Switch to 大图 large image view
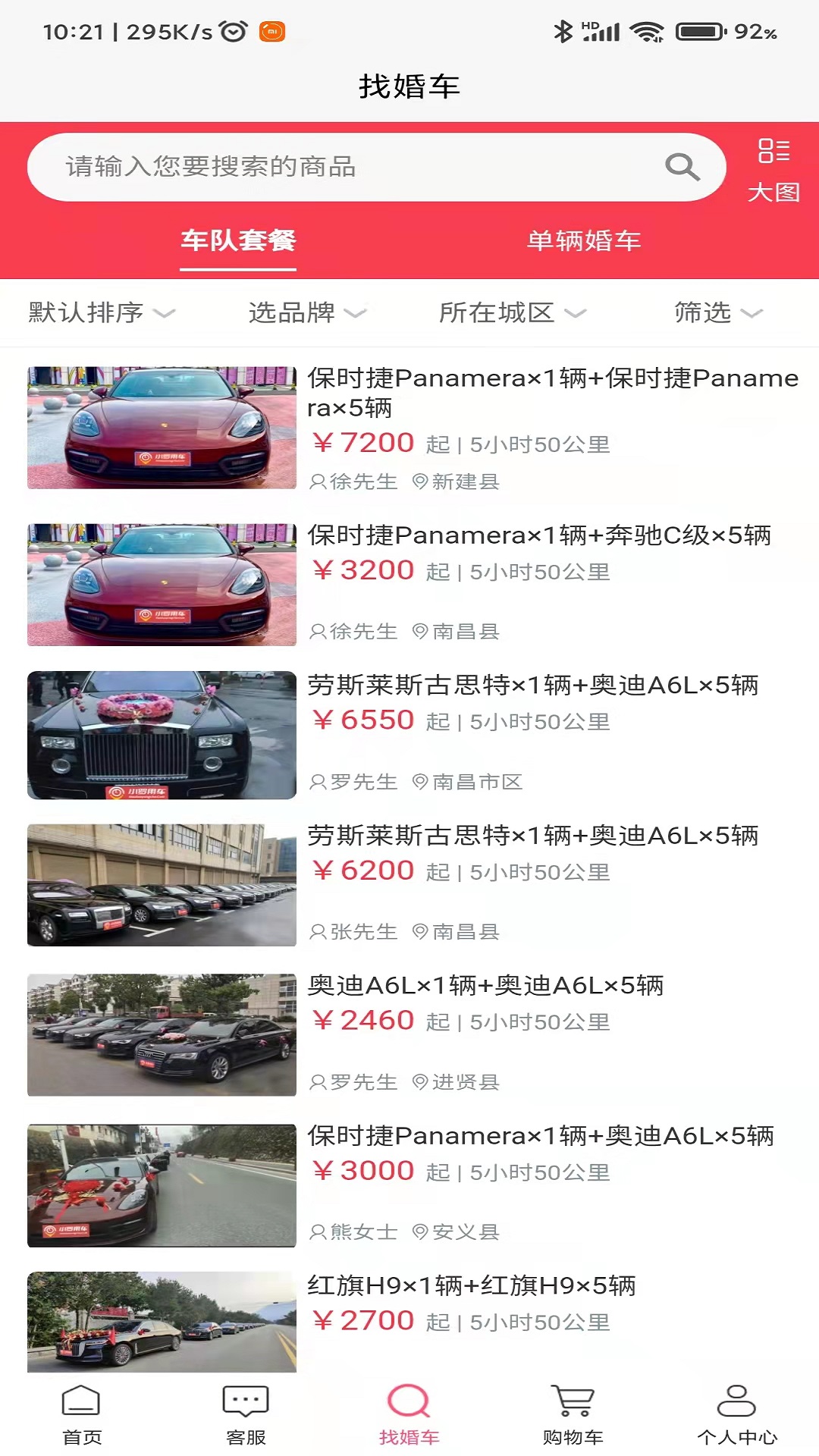 tap(773, 170)
